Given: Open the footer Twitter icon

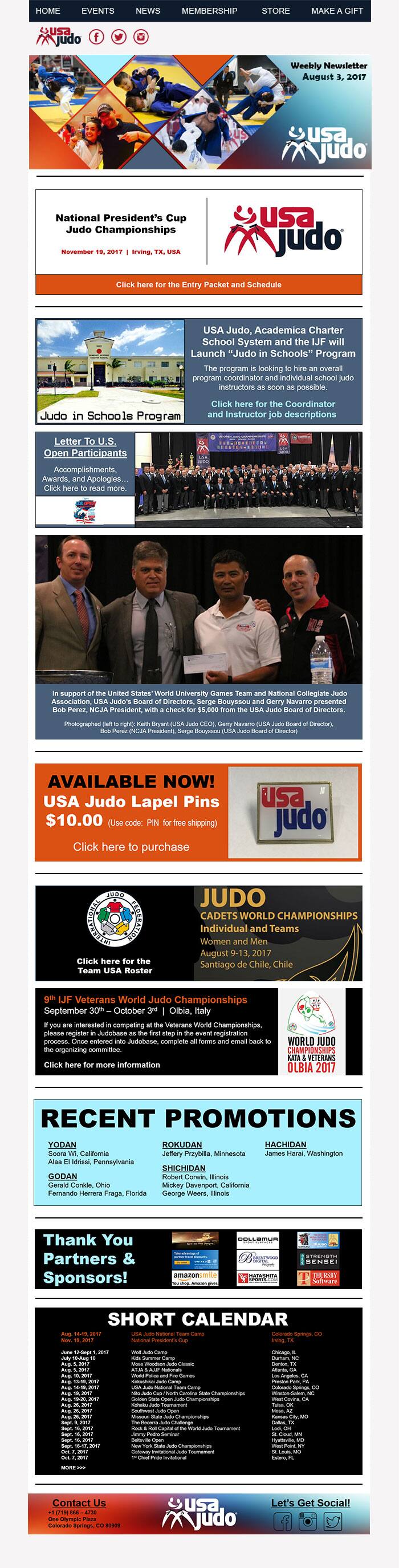Looking at the screenshot, I should pyautogui.click(x=333, y=1522).
